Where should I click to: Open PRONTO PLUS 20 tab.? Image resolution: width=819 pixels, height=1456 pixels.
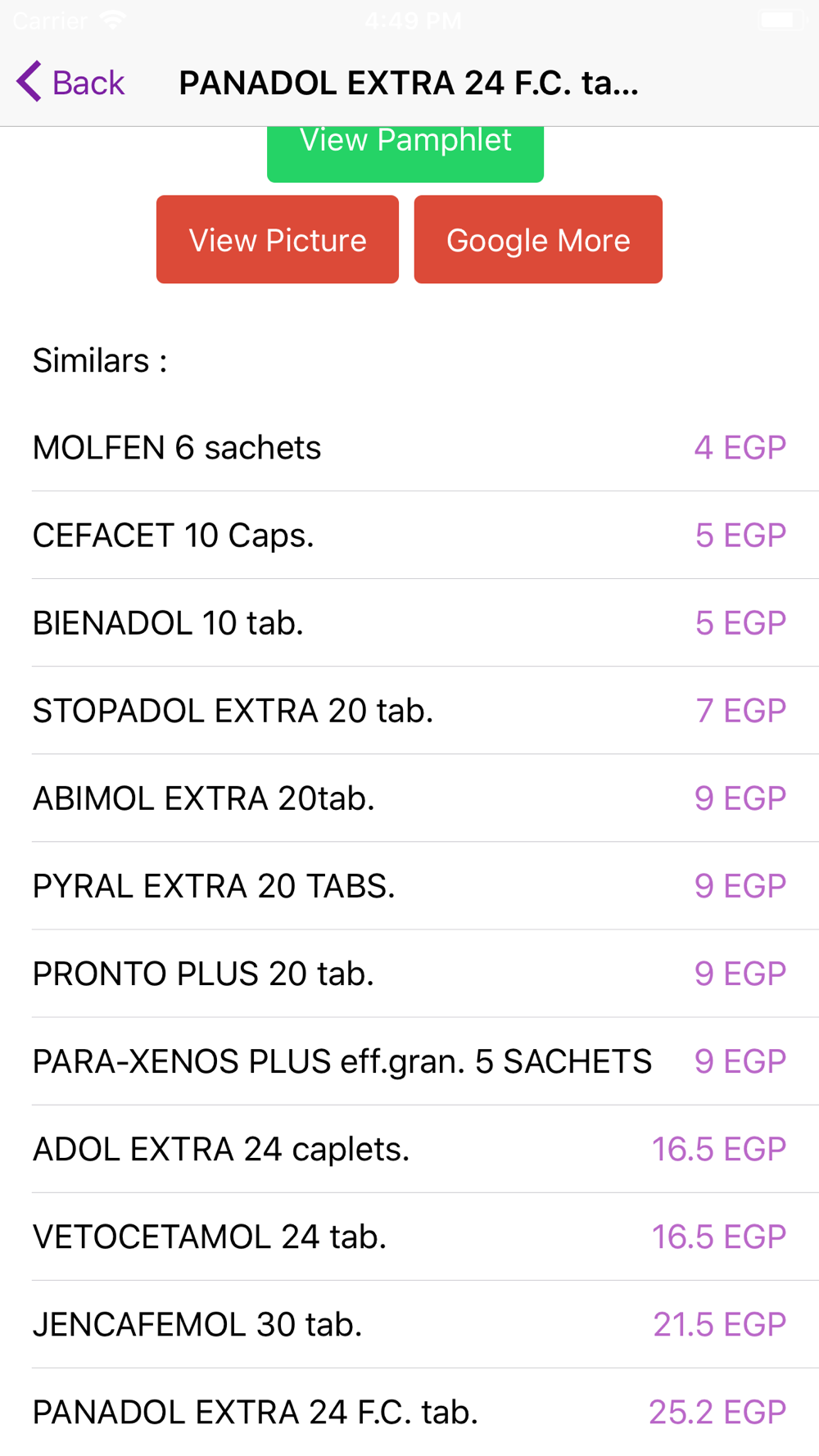409,974
